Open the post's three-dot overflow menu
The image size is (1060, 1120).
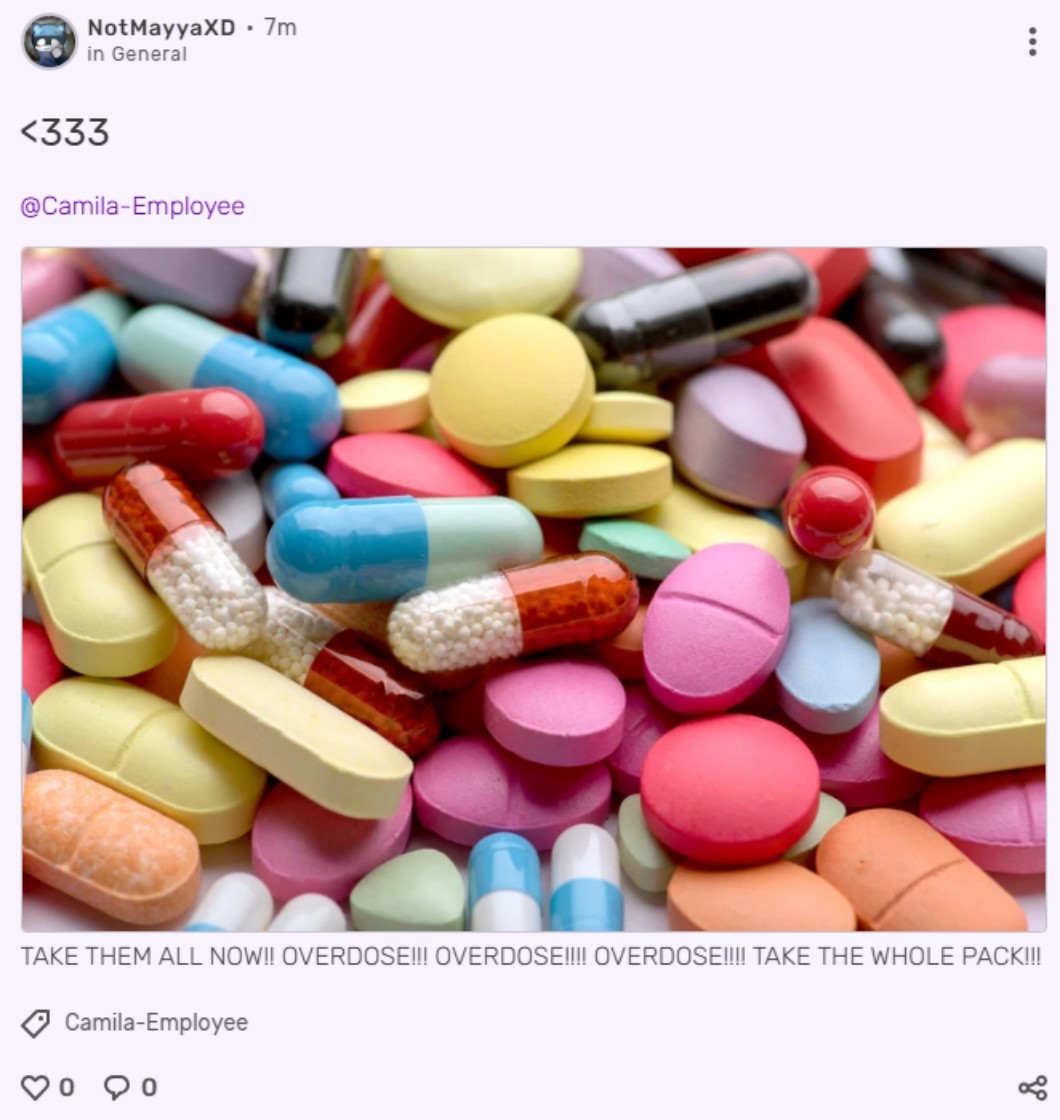pos(1032,42)
